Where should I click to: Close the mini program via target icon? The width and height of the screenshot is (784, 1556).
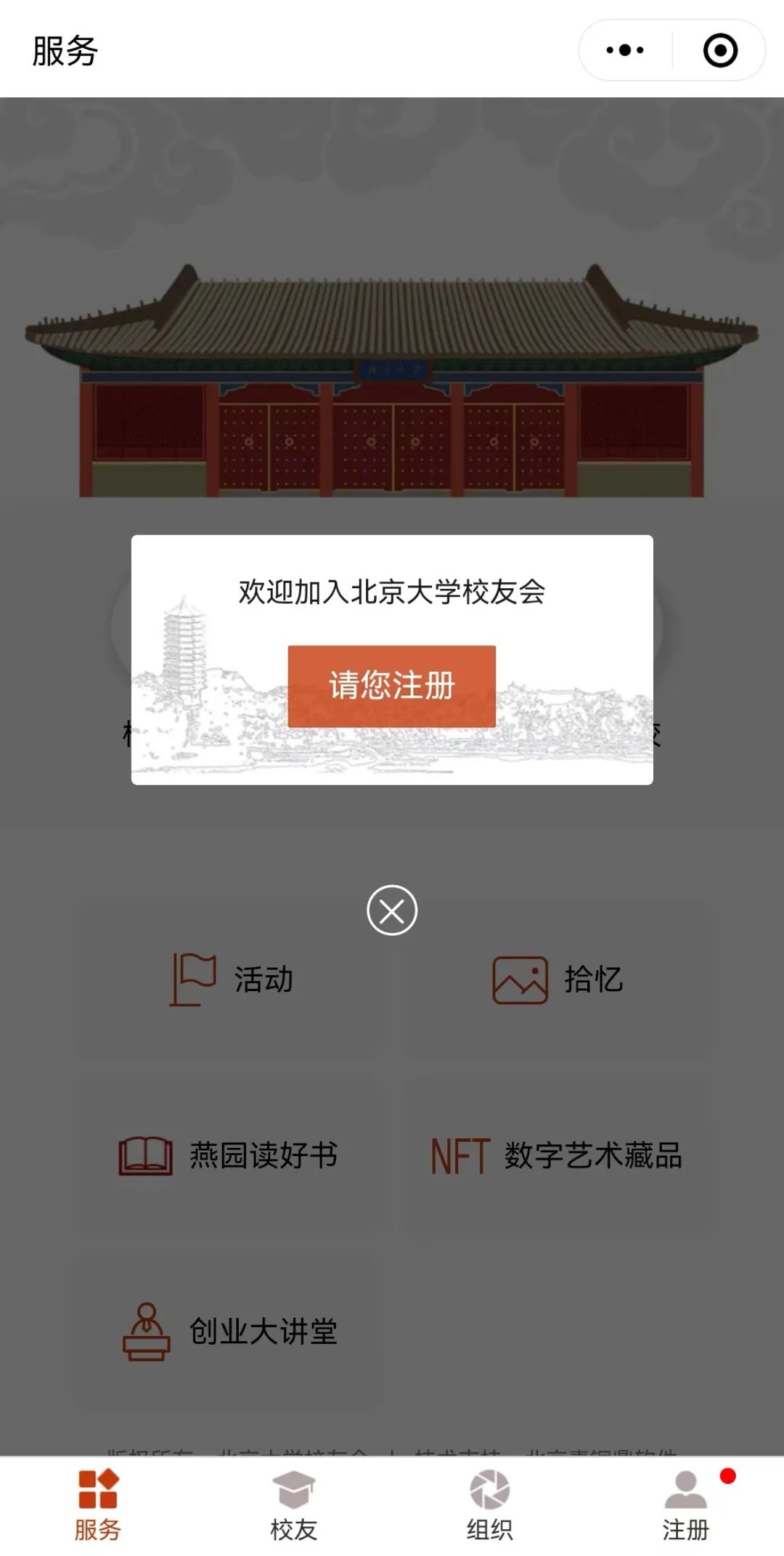pyautogui.click(x=720, y=50)
